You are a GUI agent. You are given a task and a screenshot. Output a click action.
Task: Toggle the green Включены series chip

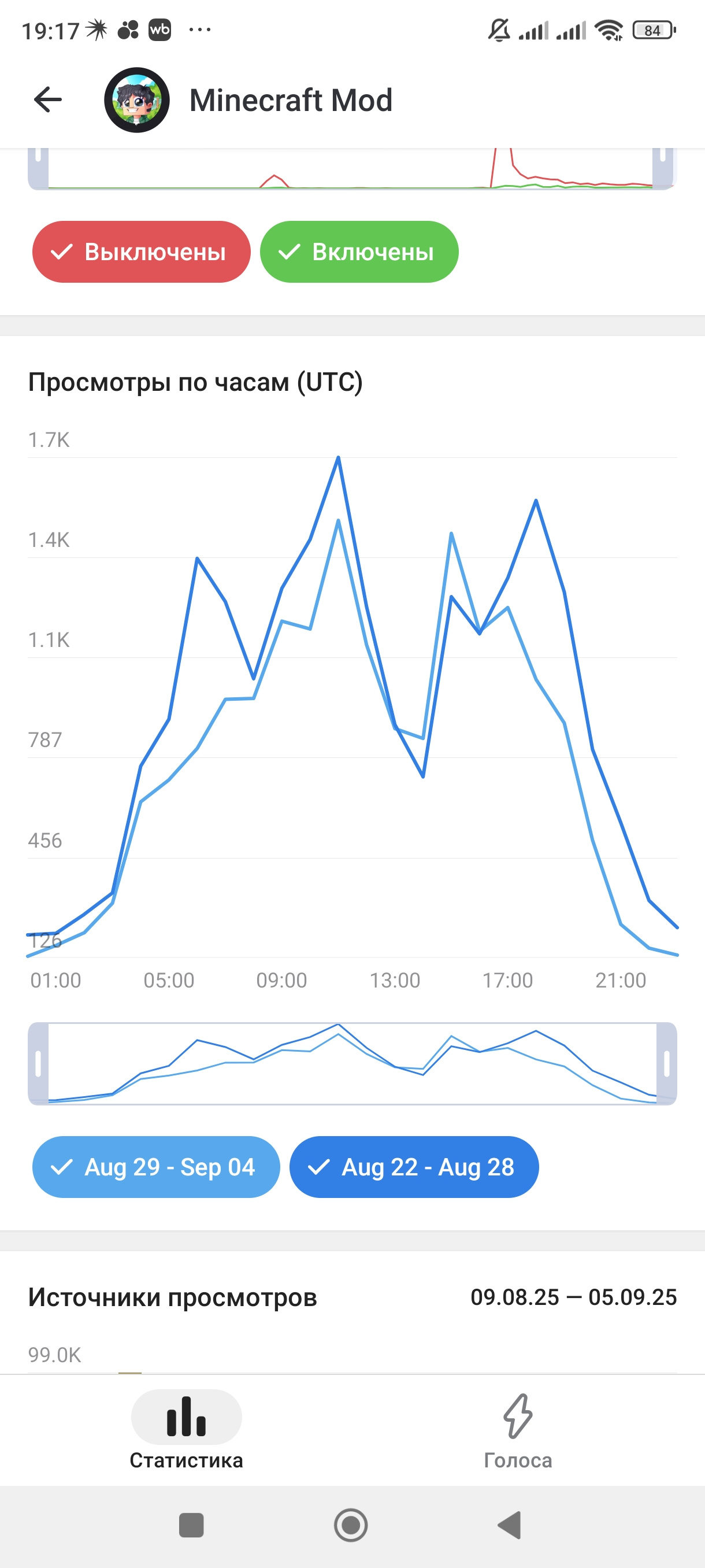tap(359, 252)
